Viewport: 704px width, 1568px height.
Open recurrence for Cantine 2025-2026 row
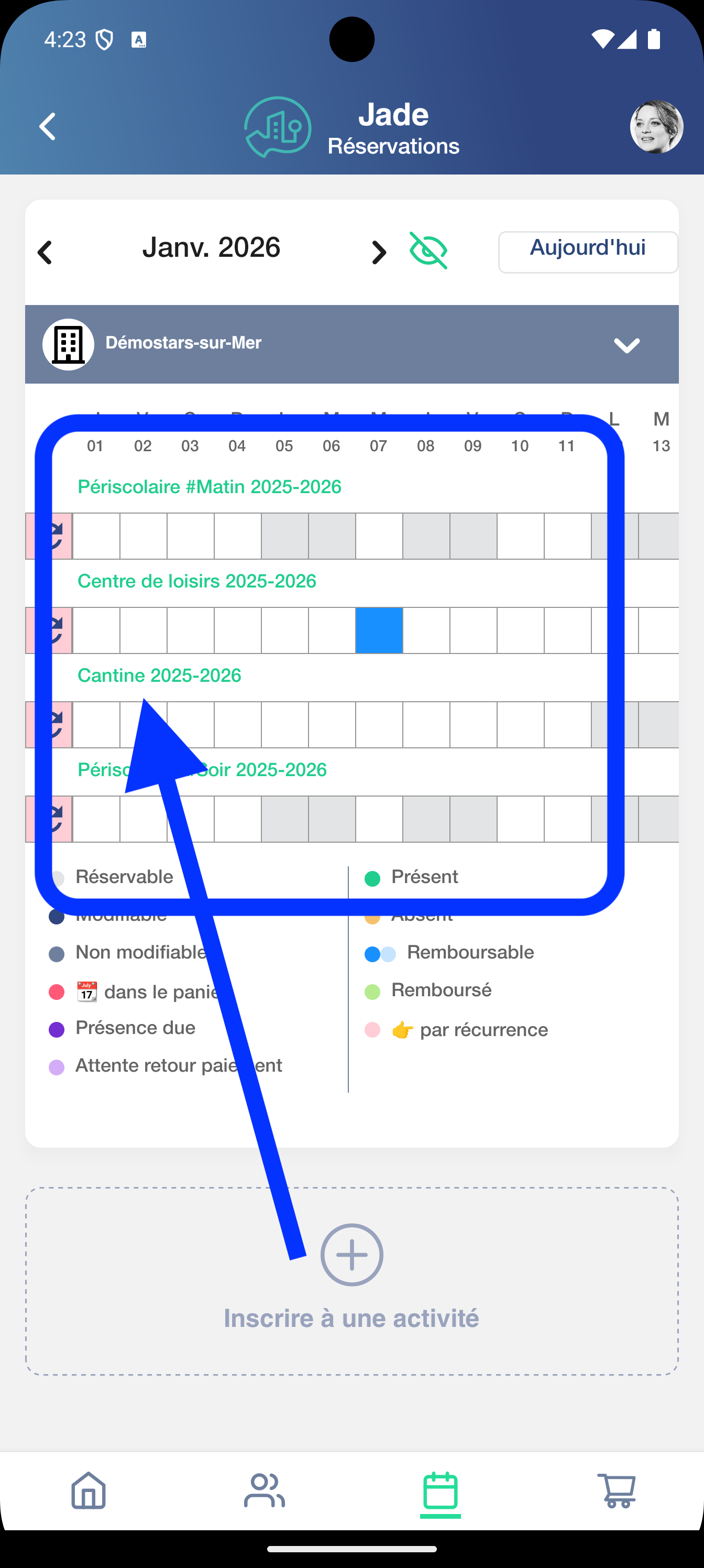coord(49,724)
